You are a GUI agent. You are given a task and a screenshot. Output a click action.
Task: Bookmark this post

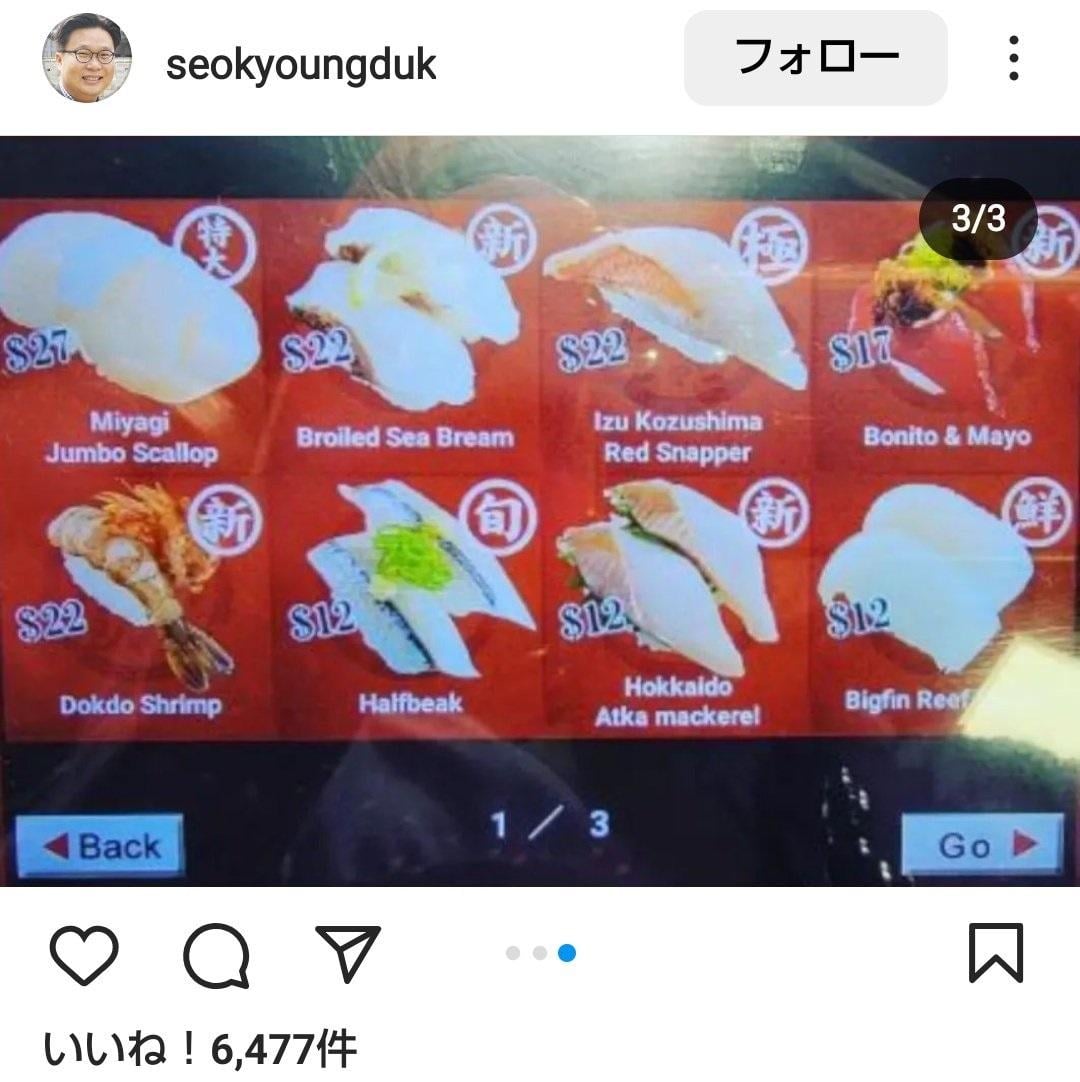[x=996, y=953]
